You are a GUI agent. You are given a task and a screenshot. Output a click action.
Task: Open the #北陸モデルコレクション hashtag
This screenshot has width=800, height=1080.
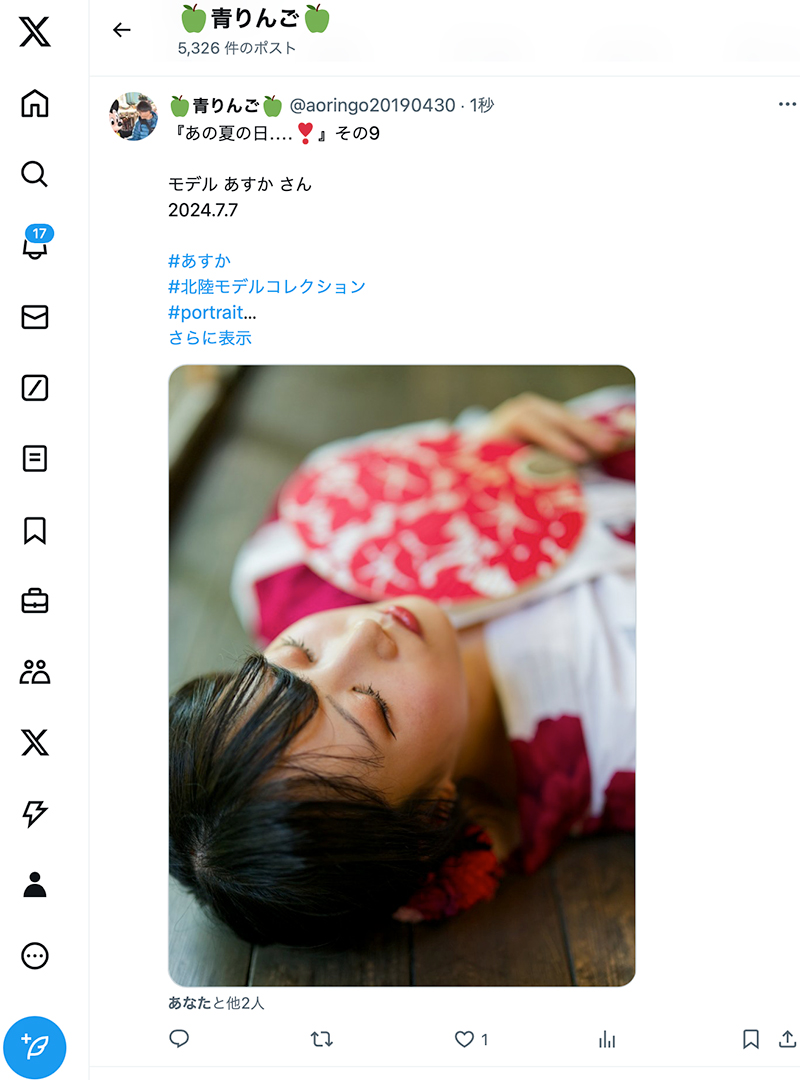tap(267, 287)
